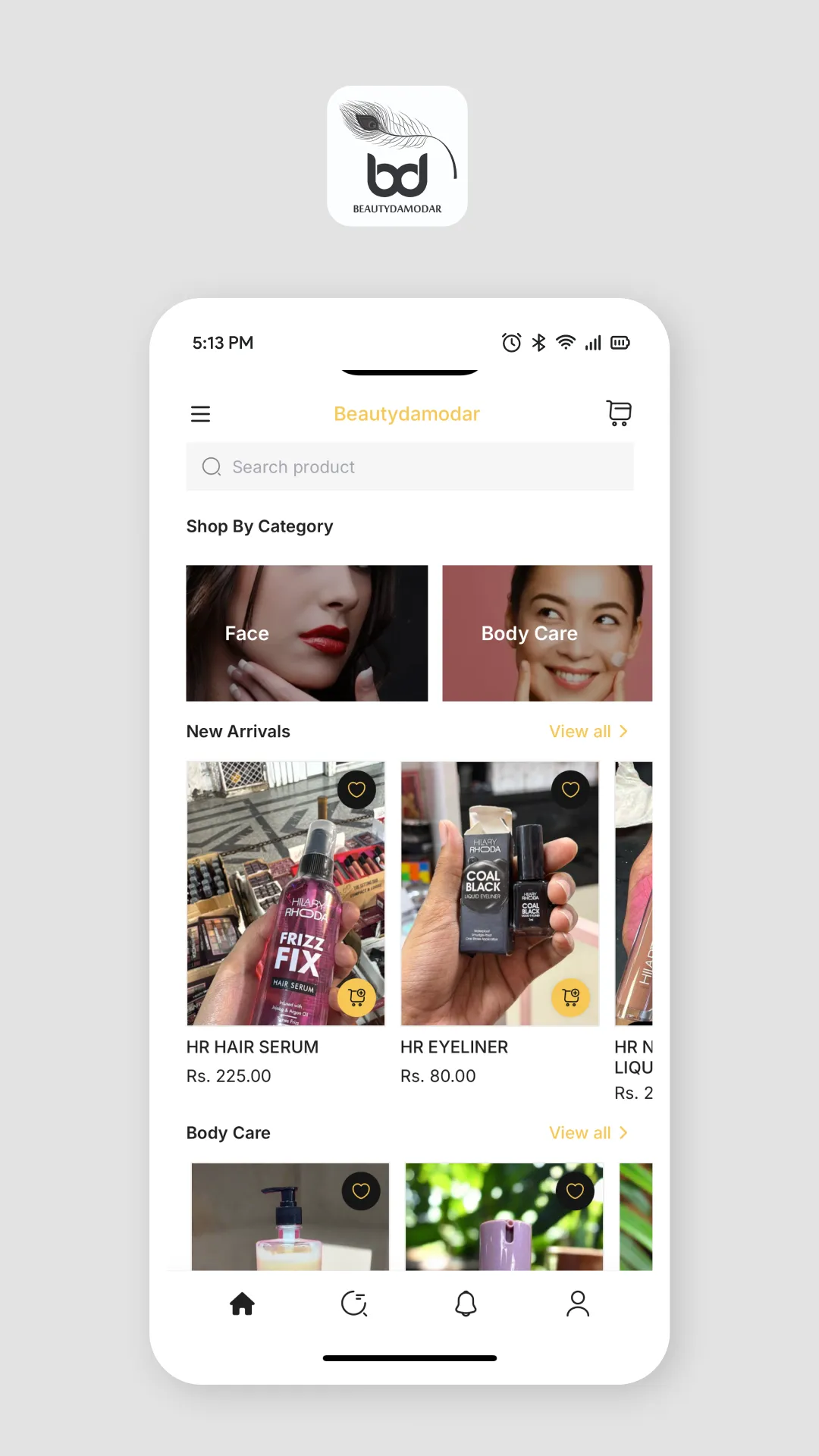819x1456 pixels.
Task: Expand New Arrivals with the chevron arrow
Action: click(623, 731)
